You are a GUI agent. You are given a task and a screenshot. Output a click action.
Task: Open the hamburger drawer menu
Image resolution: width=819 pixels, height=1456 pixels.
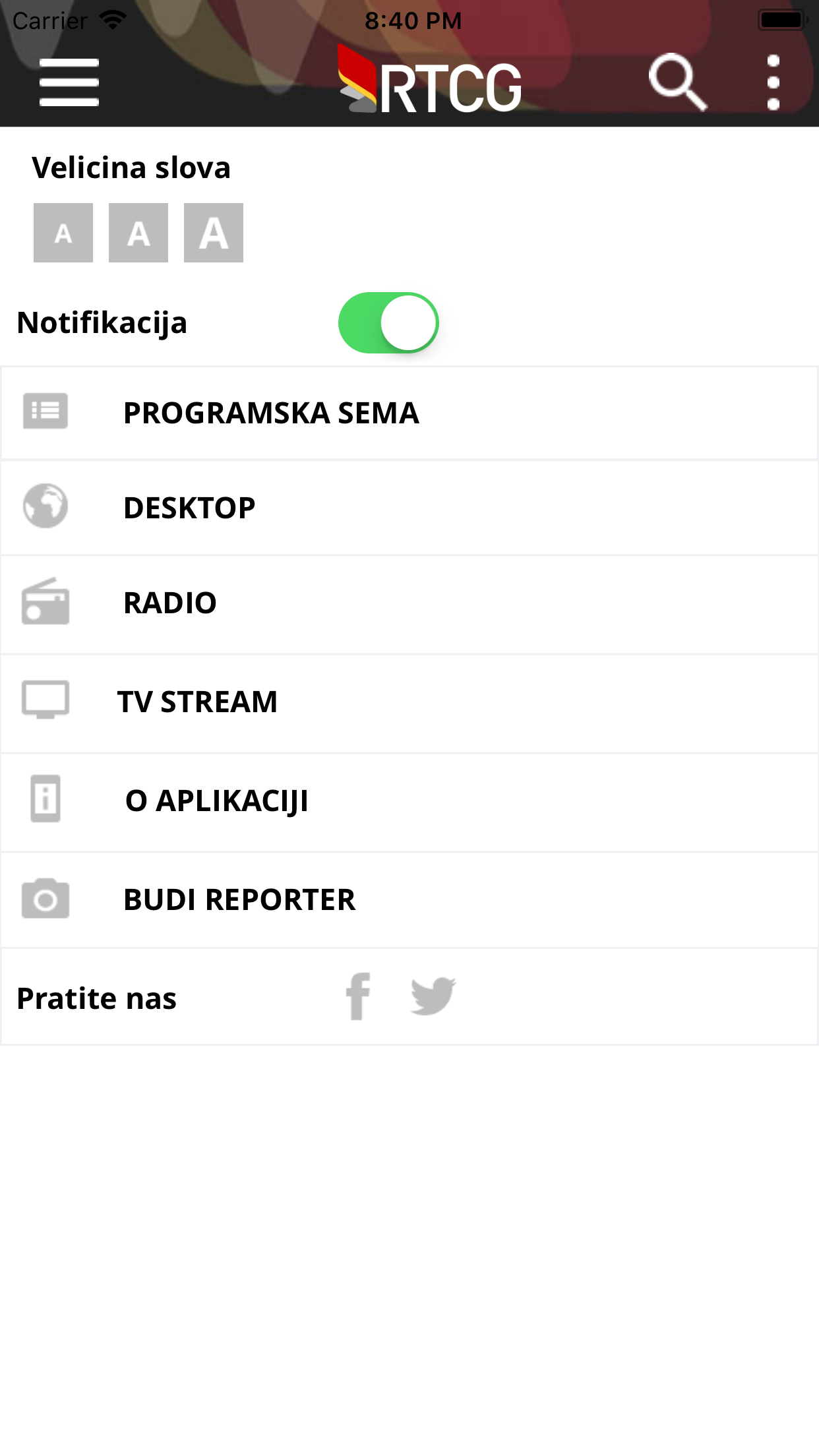coord(69,82)
